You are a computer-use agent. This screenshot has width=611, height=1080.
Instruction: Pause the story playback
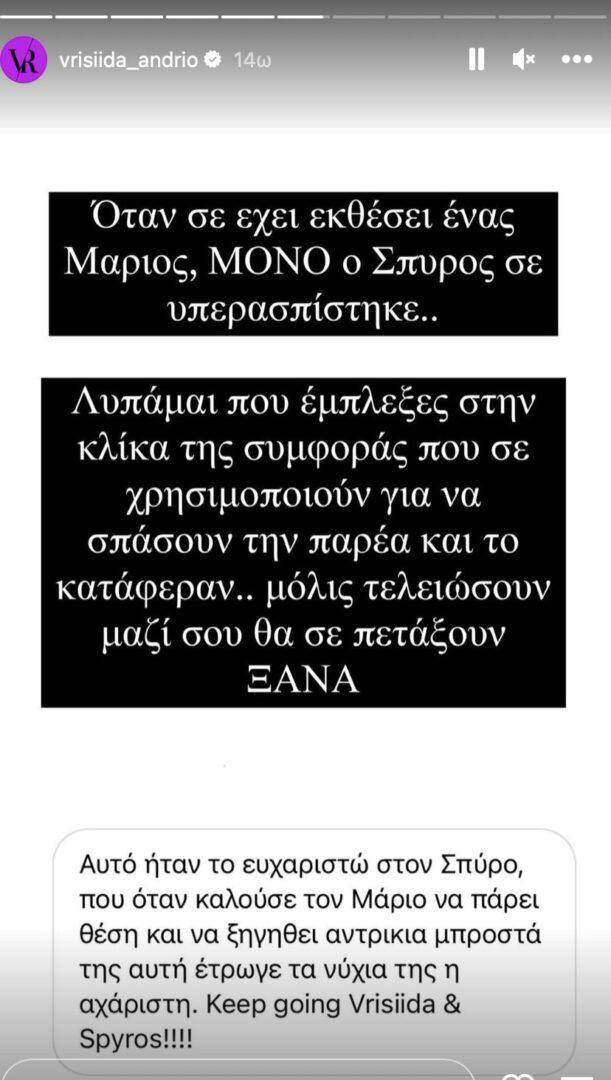point(476,60)
